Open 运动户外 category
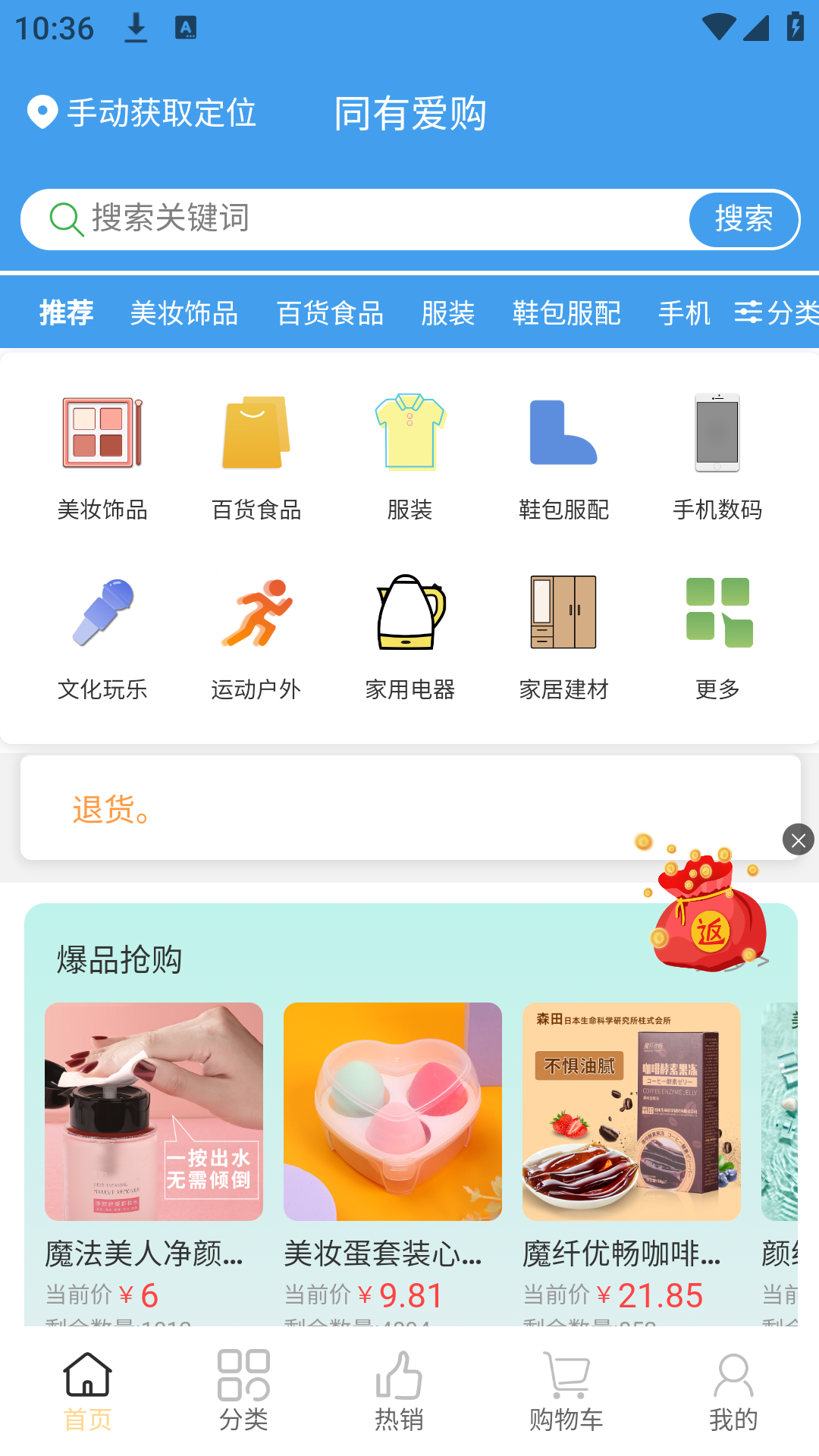 click(256, 637)
